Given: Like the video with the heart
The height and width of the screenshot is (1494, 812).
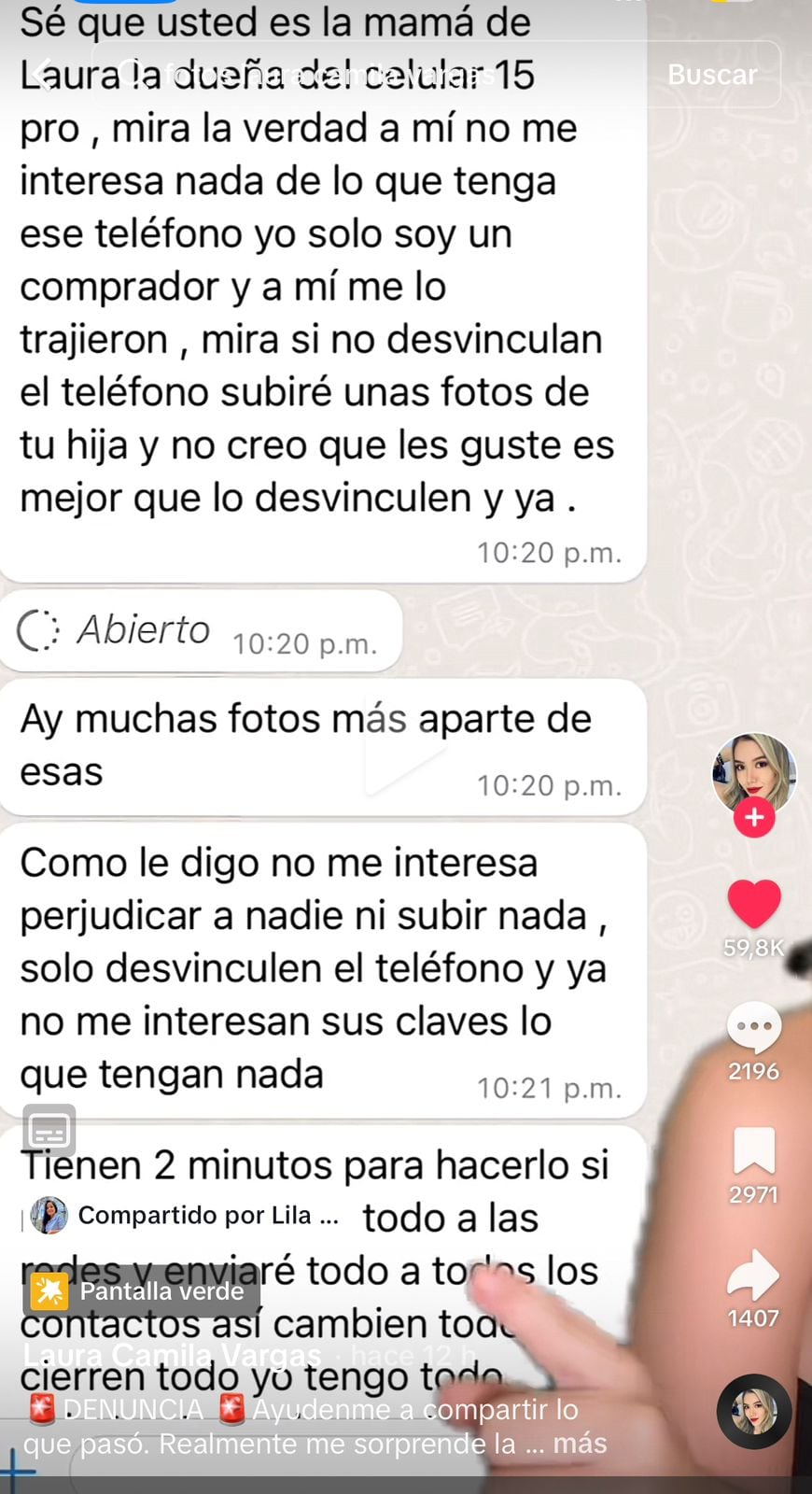Looking at the screenshot, I should click(753, 902).
